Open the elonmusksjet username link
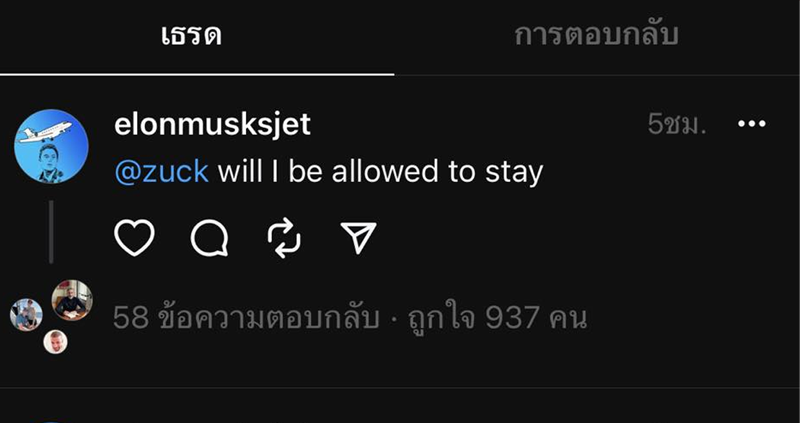 point(213,124)
